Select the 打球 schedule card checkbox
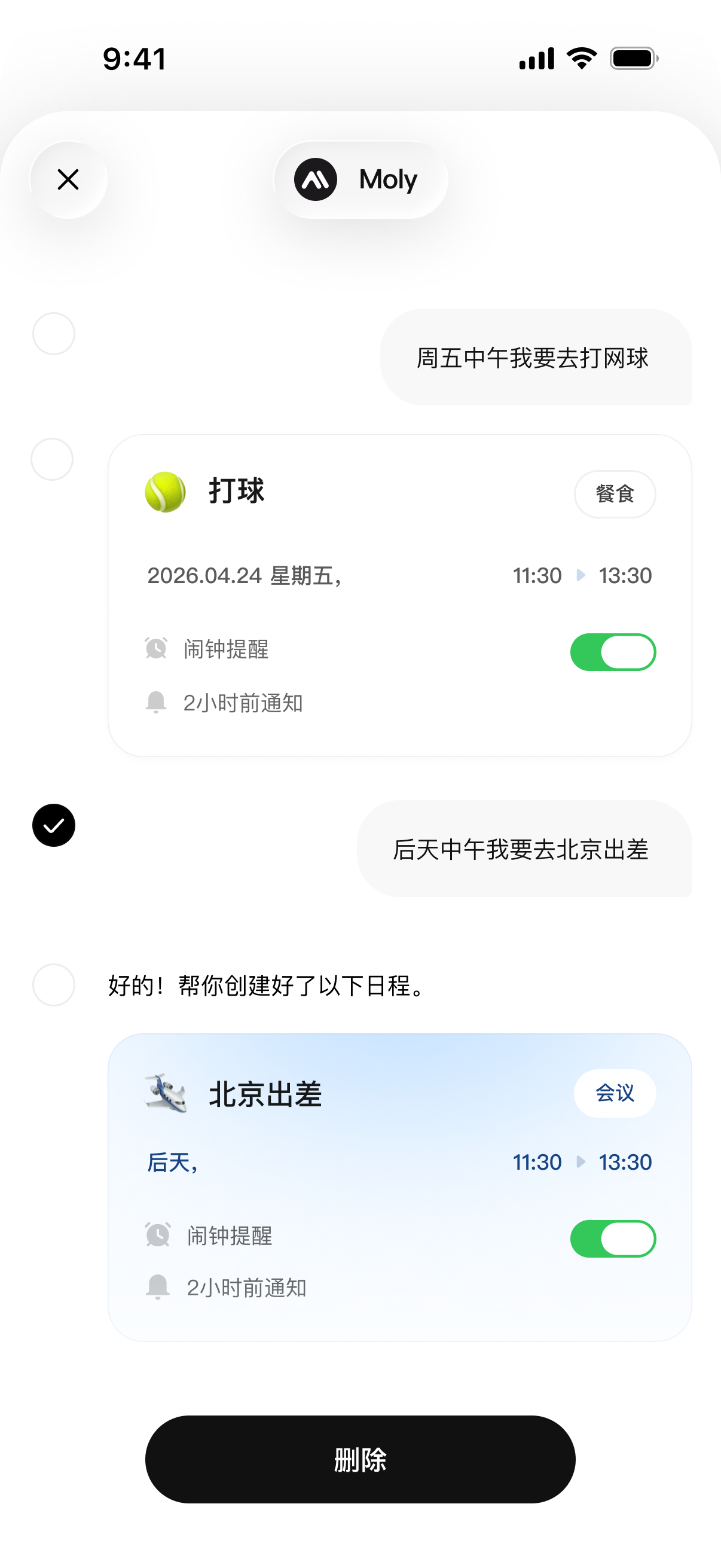This screenshot has height=1568, width=721. pyautogui.click(x=53, y=459)
